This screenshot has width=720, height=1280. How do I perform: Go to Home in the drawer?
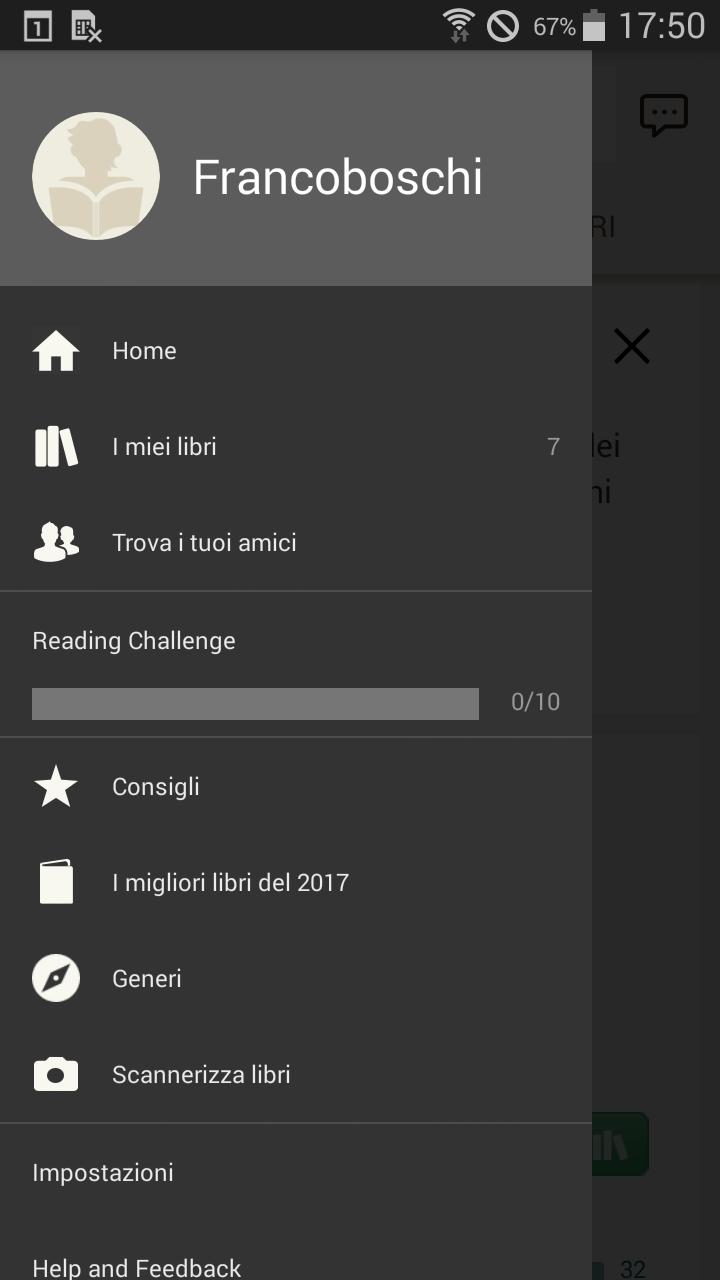pyautogui.click(x=296, y=351)
